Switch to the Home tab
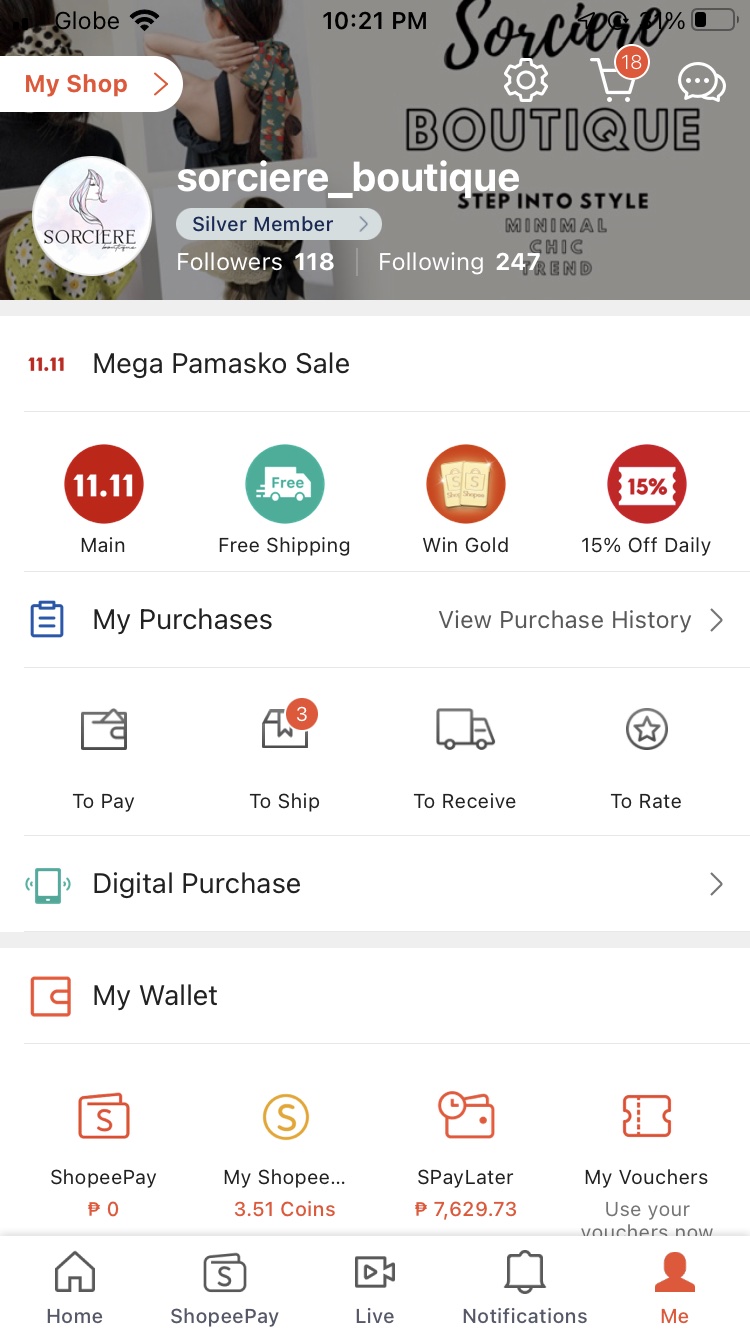Viewport: 750px width, 1334px height. [75, 1288]
